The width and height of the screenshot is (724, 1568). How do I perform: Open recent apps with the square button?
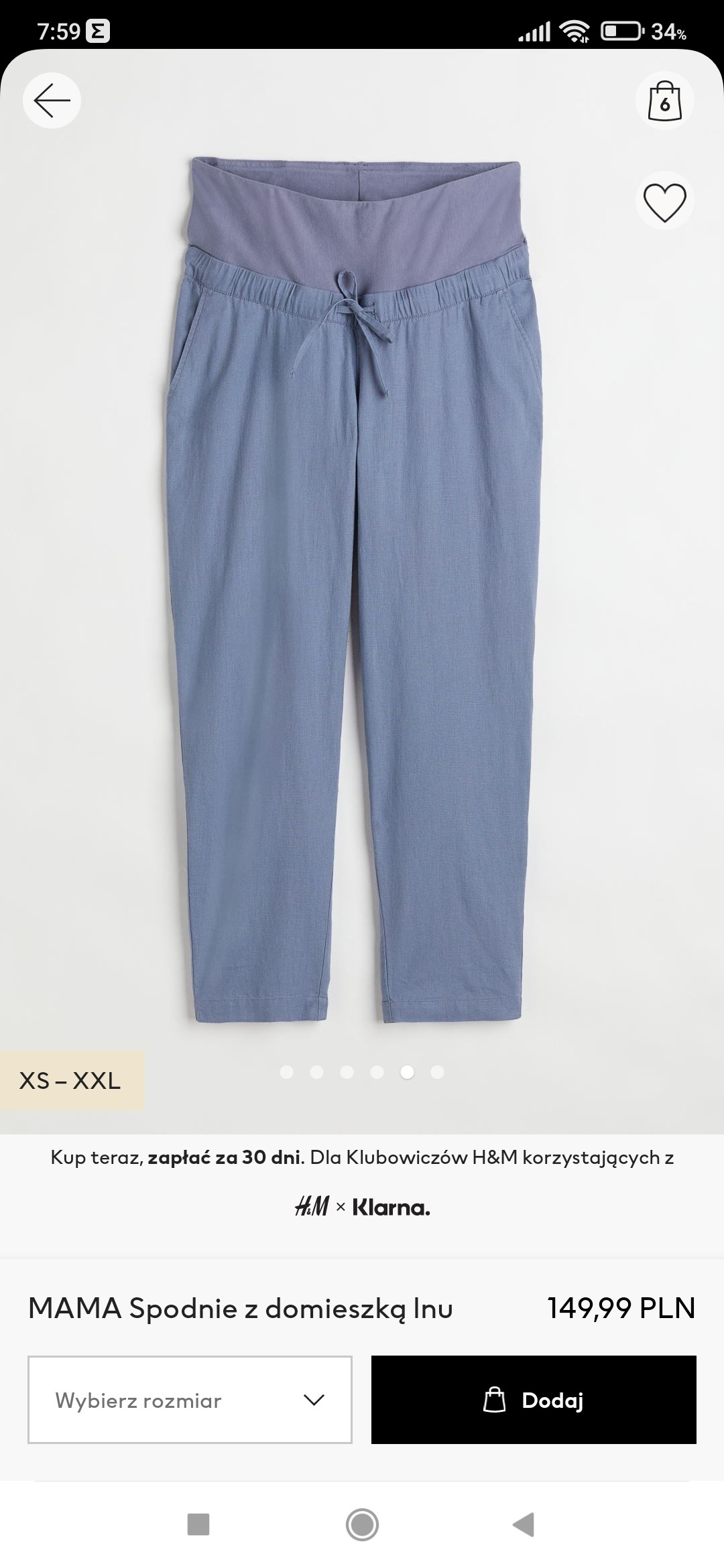198,1524
